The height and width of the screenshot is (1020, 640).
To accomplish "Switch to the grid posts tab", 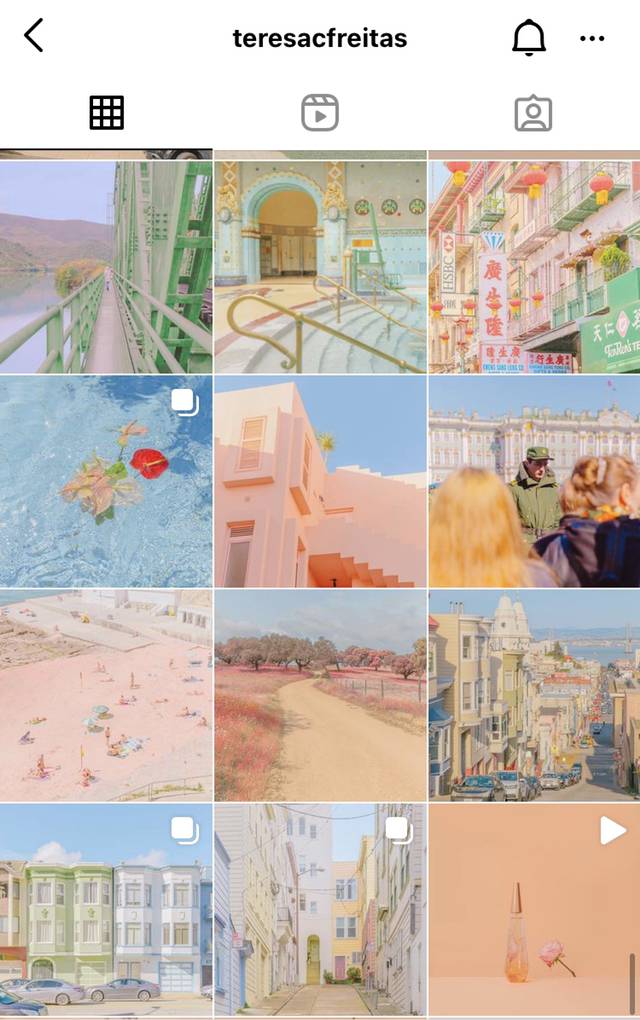I will 106,113.
